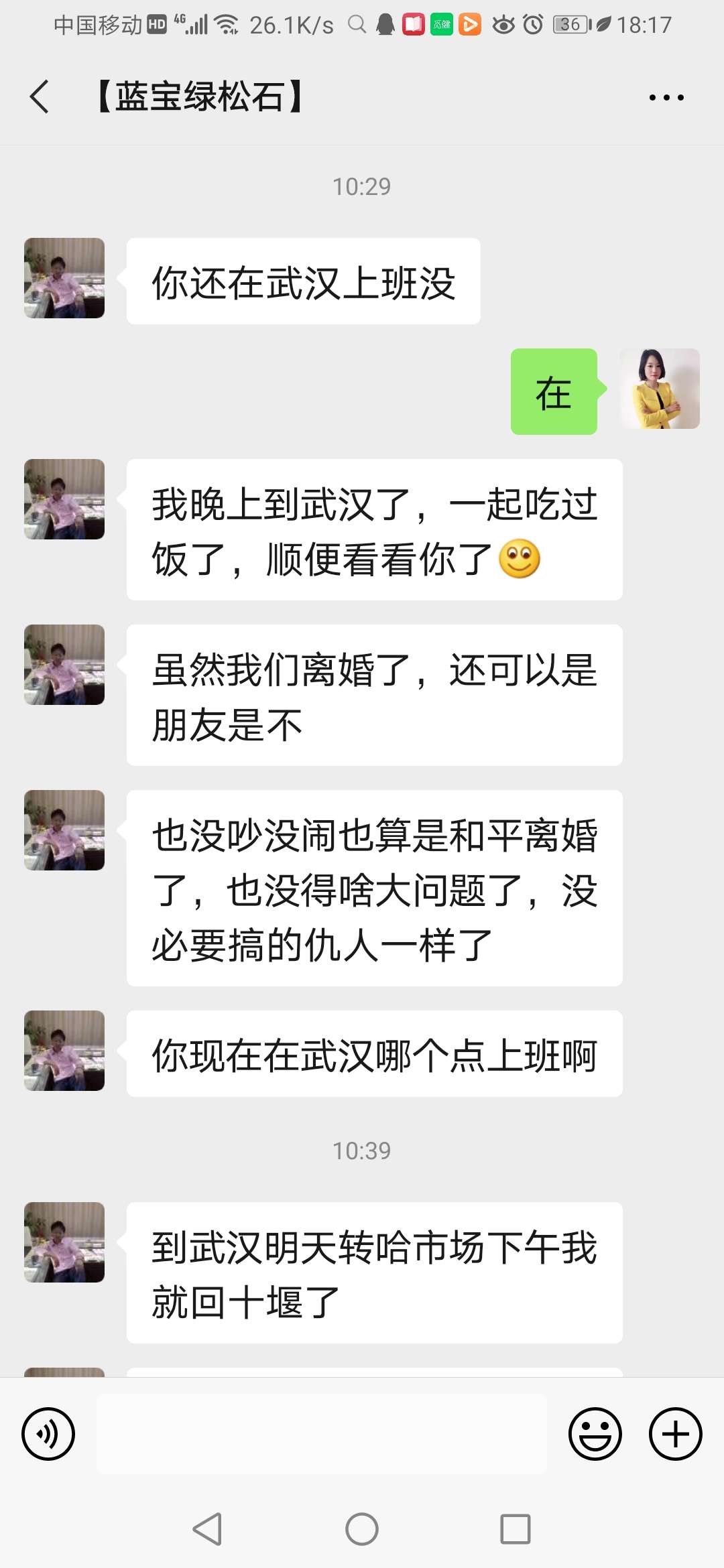Open the chat options three-dot menu

click(666, 98)
